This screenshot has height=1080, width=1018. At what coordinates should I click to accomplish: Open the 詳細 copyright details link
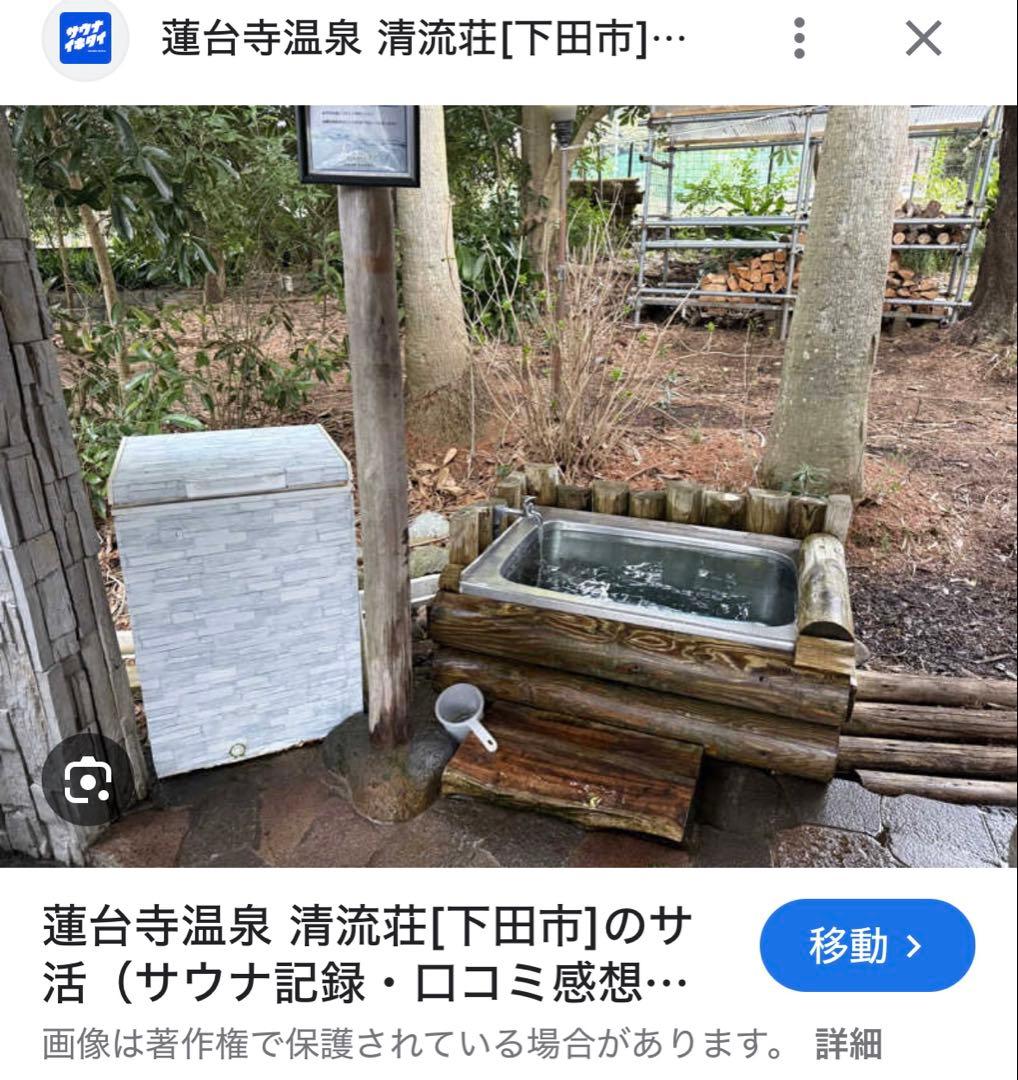pyautogui.click(x=848, y=1045)
